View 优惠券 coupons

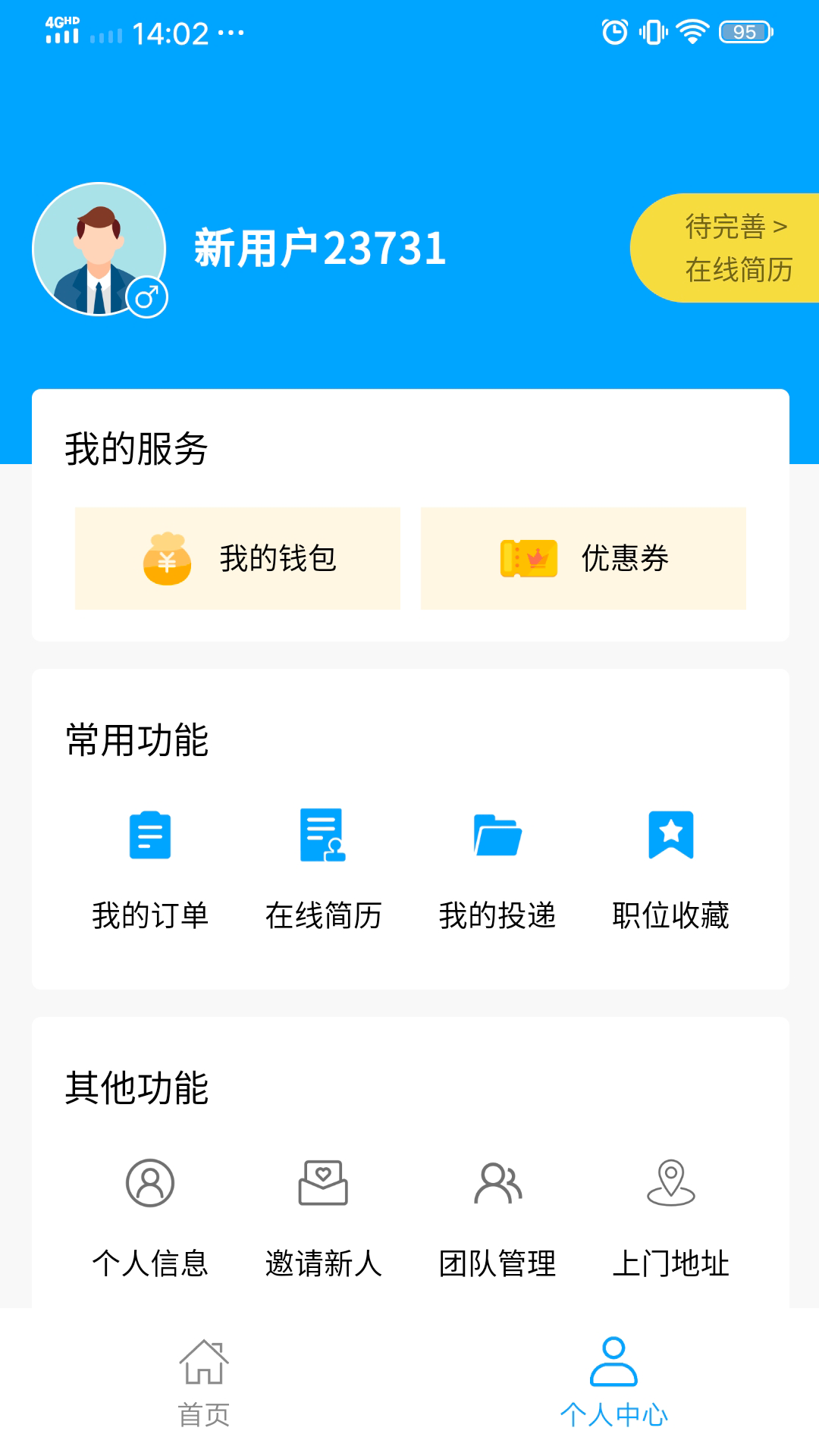(x=583, y=558)
